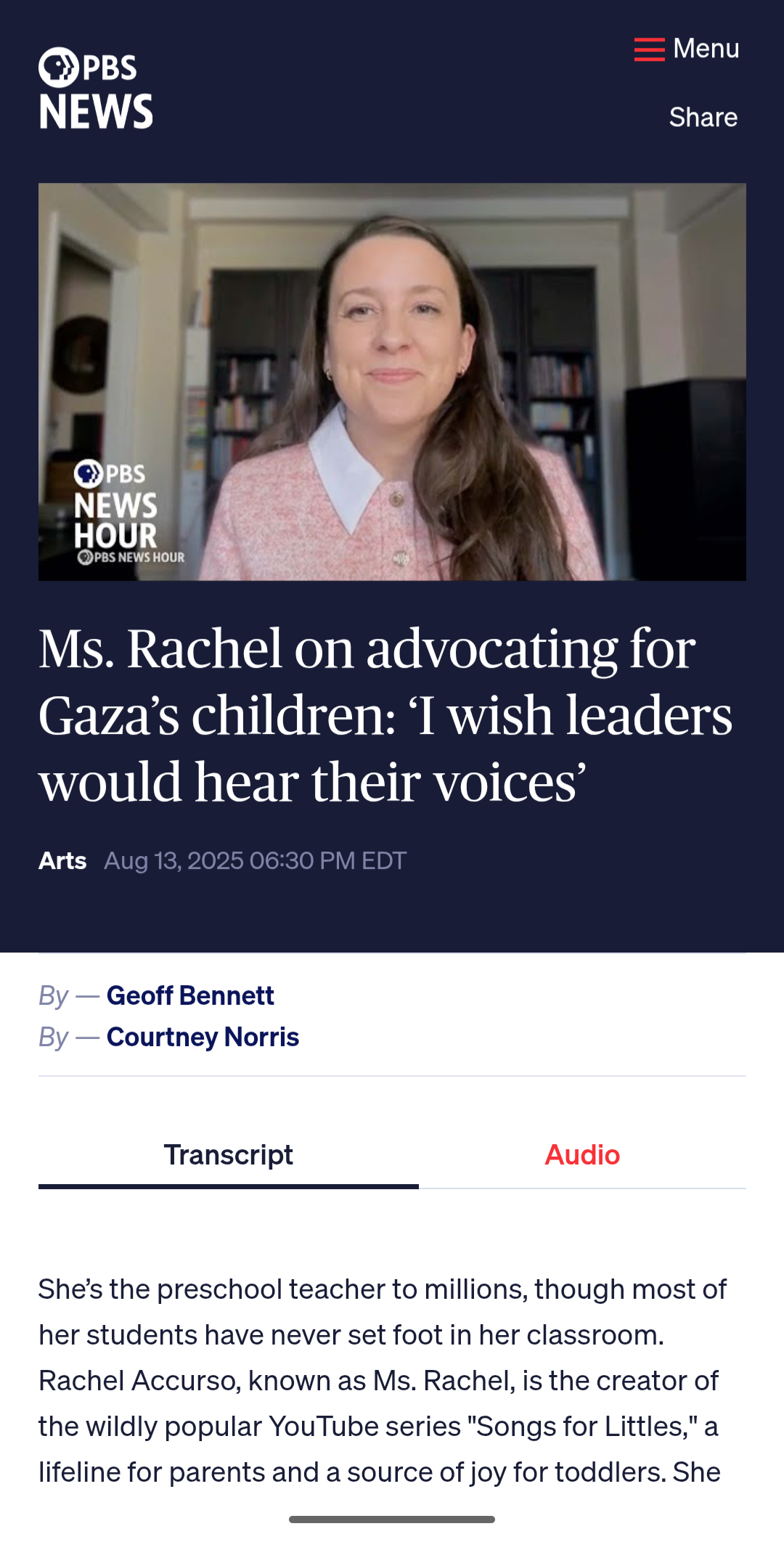Image resolution: width=784 pixels, height=1542 pixels.
Task: Play the Ms. Rachel interview video
Action: tap(392, 382)
